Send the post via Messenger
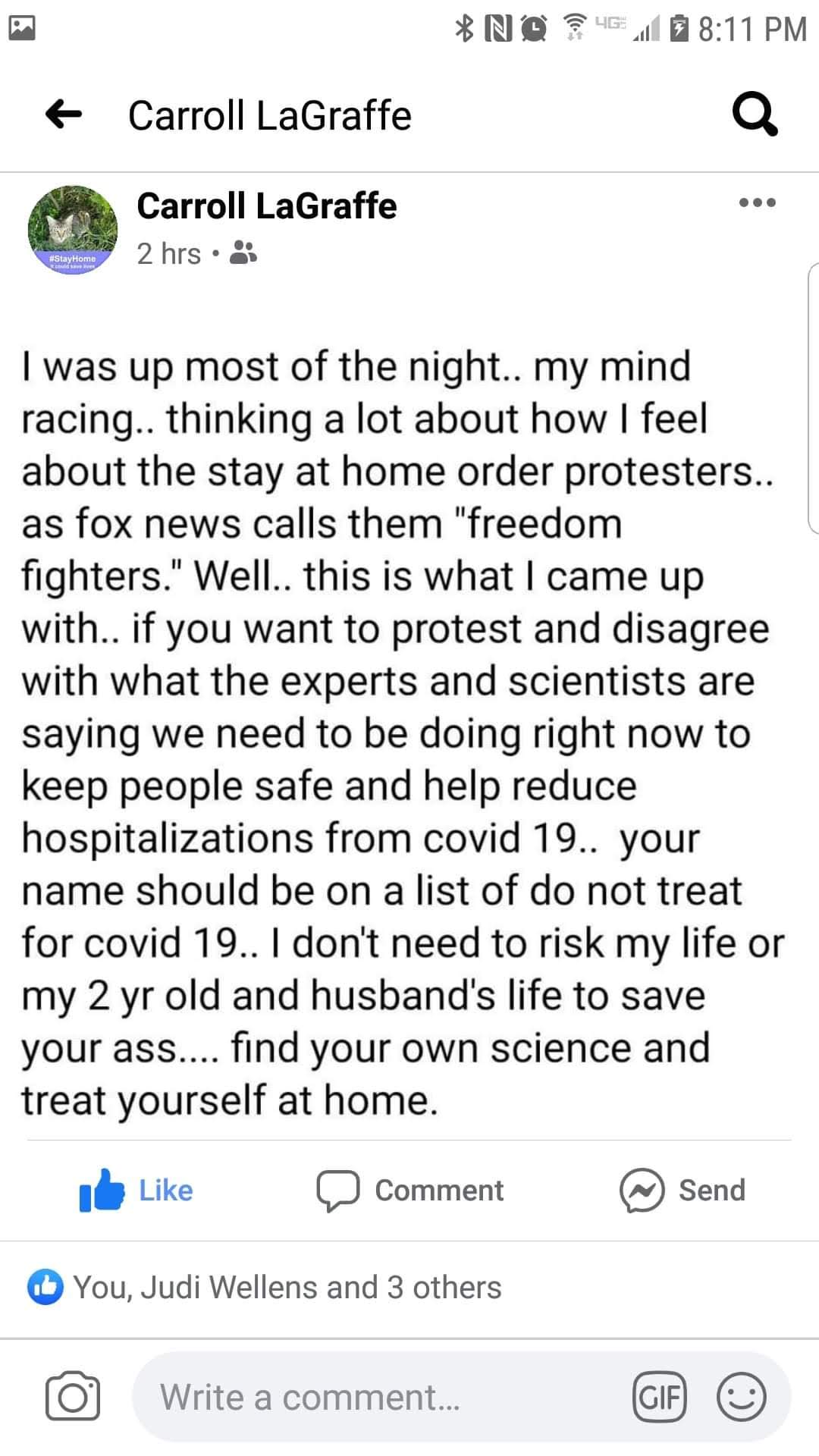This screenshot has width=819, height=1456. pyautogui.click(x=682, y=1191)
